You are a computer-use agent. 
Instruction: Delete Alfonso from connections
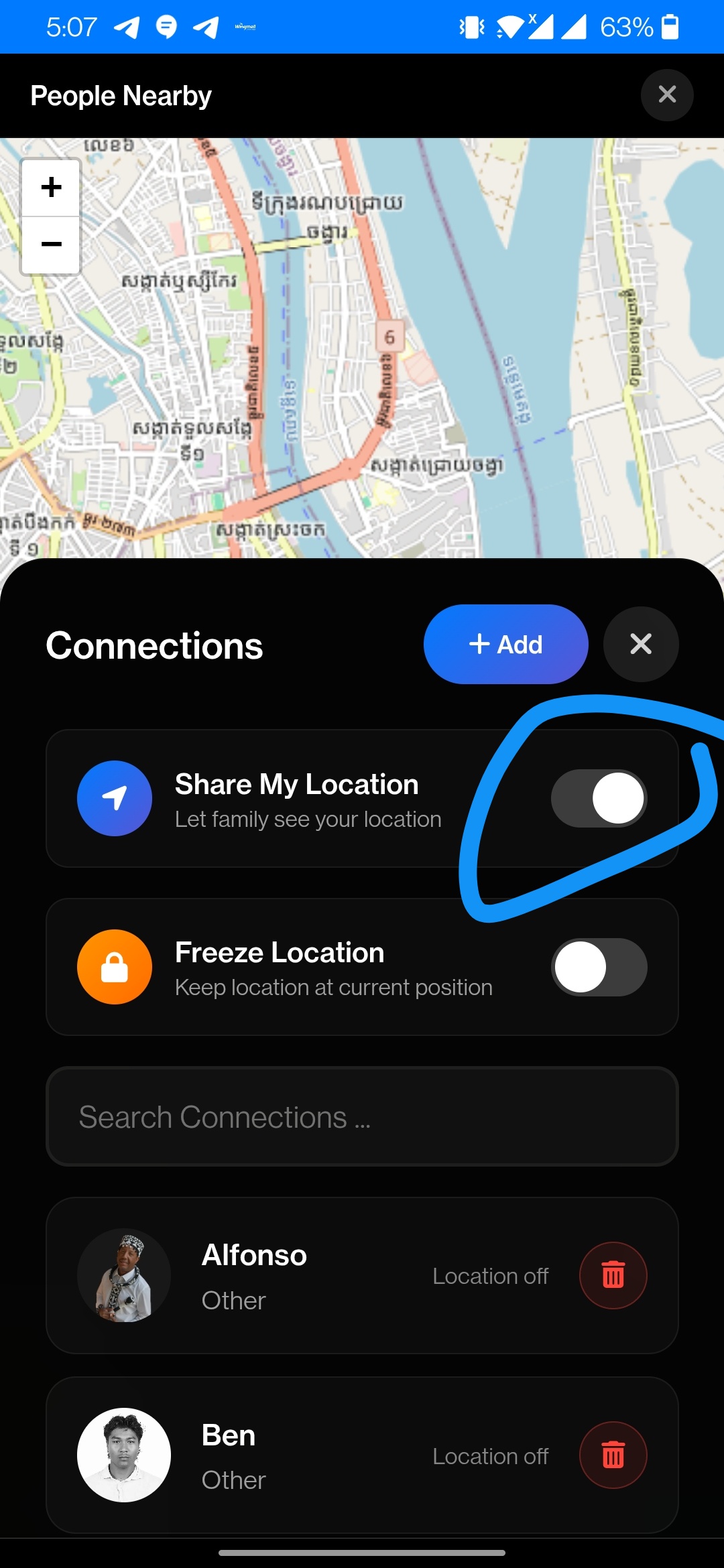point(613,1275)
